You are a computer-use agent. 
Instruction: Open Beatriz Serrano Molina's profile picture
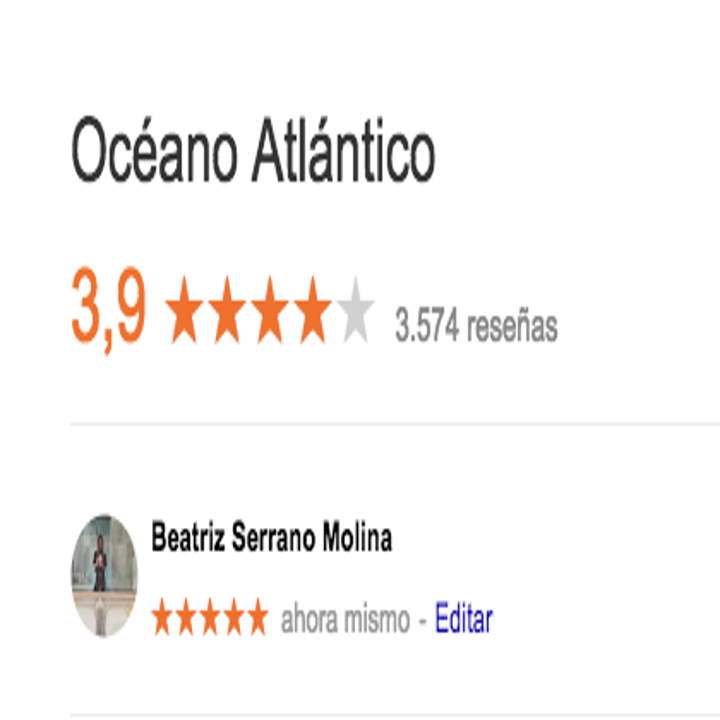(x=104, y=575)
